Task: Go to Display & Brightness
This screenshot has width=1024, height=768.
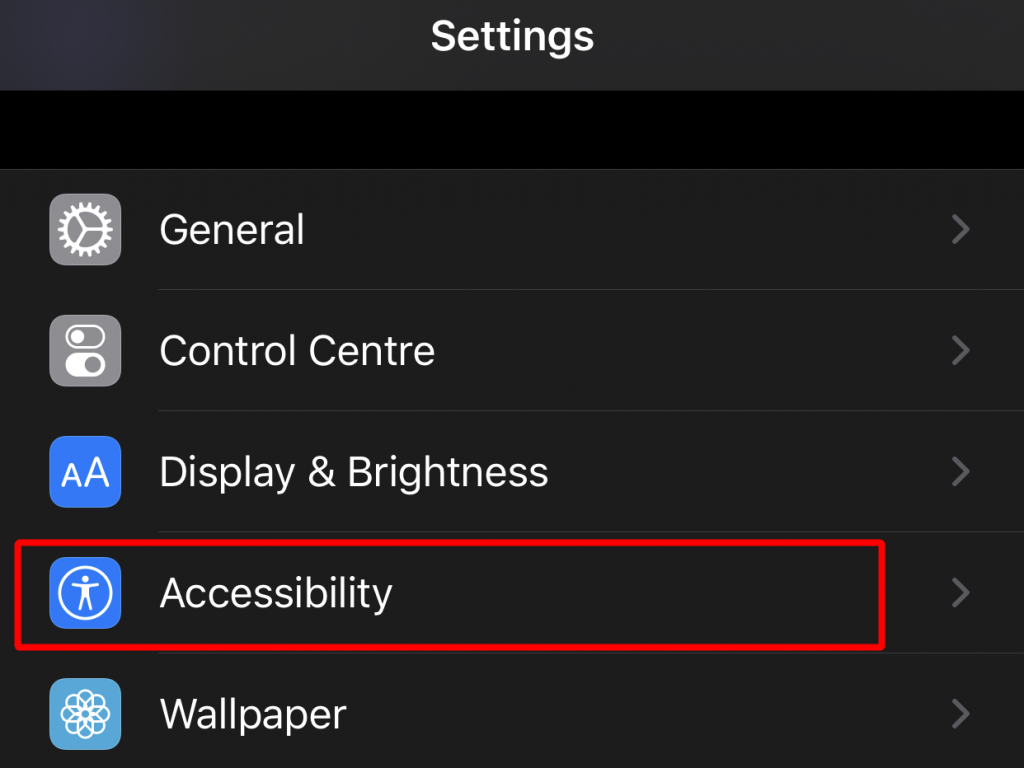Action: click(x=353, y=472)
